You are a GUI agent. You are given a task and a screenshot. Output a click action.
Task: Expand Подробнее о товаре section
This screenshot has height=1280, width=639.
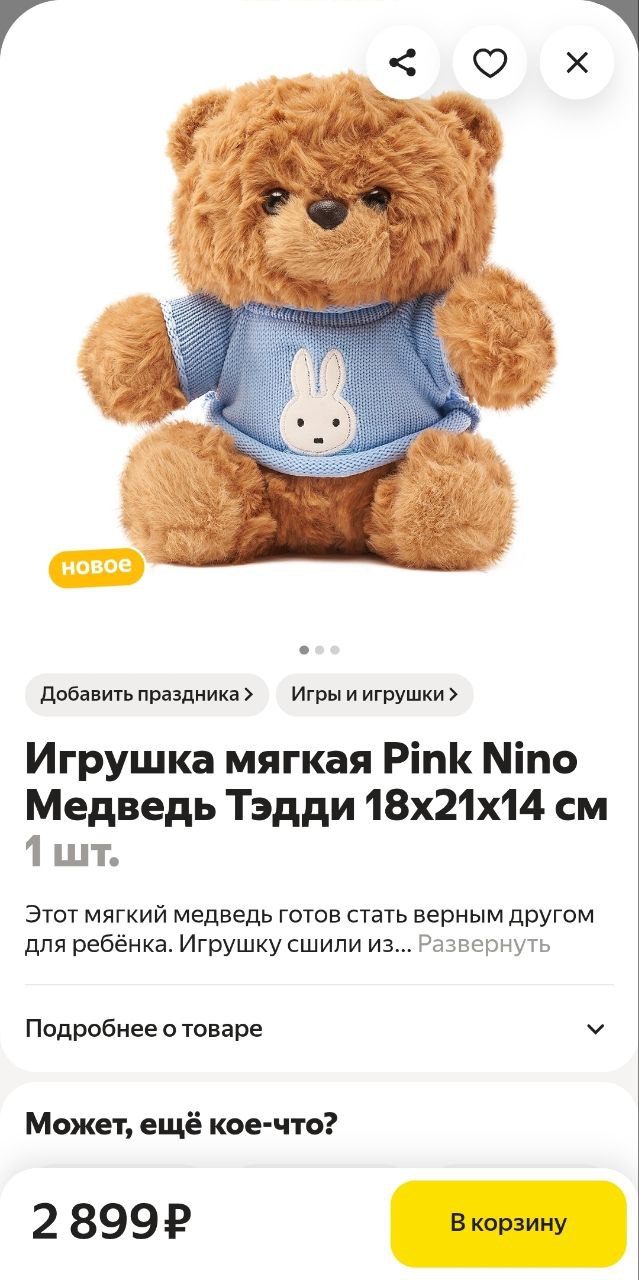click(318, 1028)
